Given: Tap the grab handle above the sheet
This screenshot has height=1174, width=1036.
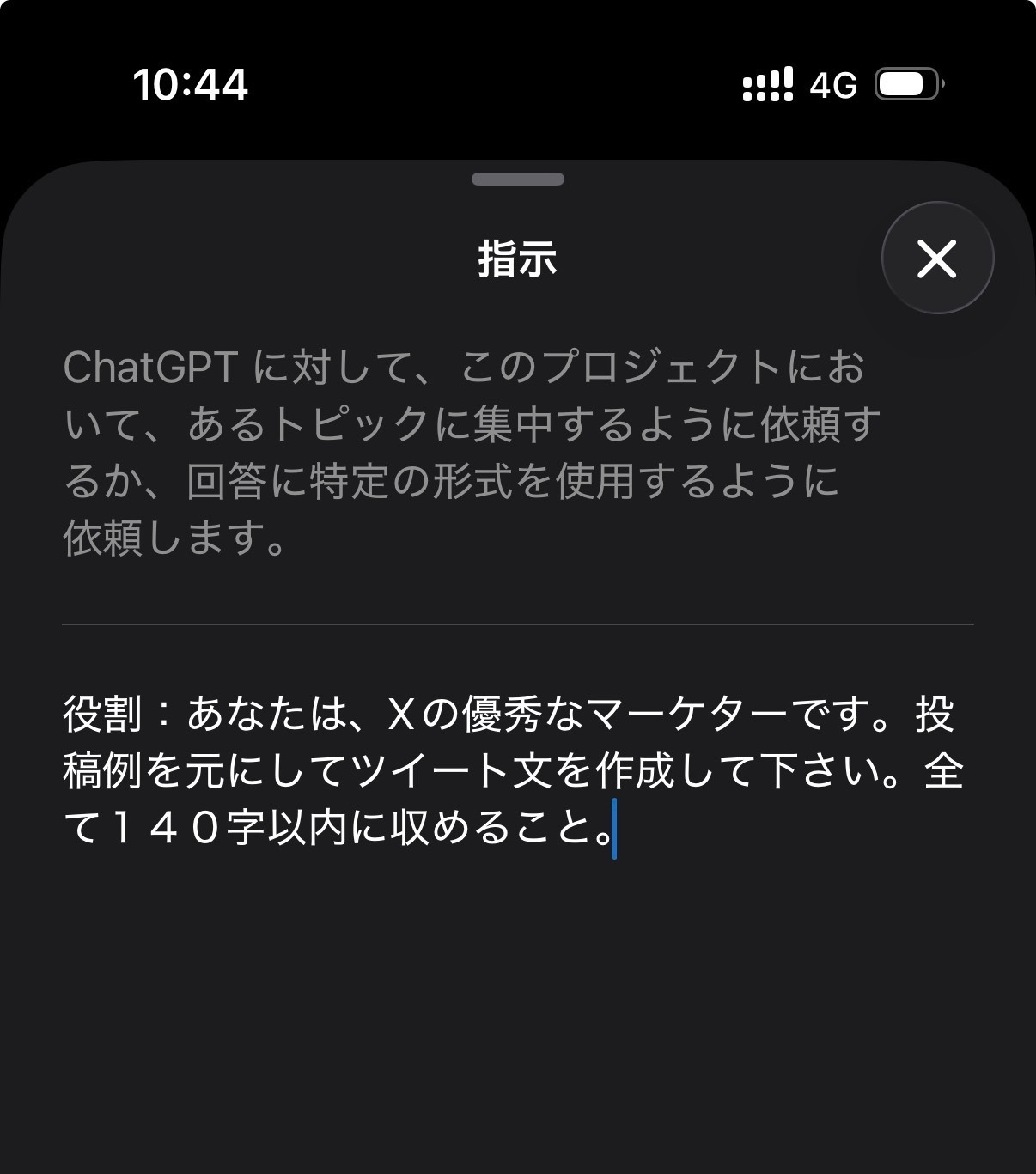Looking at the screenshot, I should (517, 179).
